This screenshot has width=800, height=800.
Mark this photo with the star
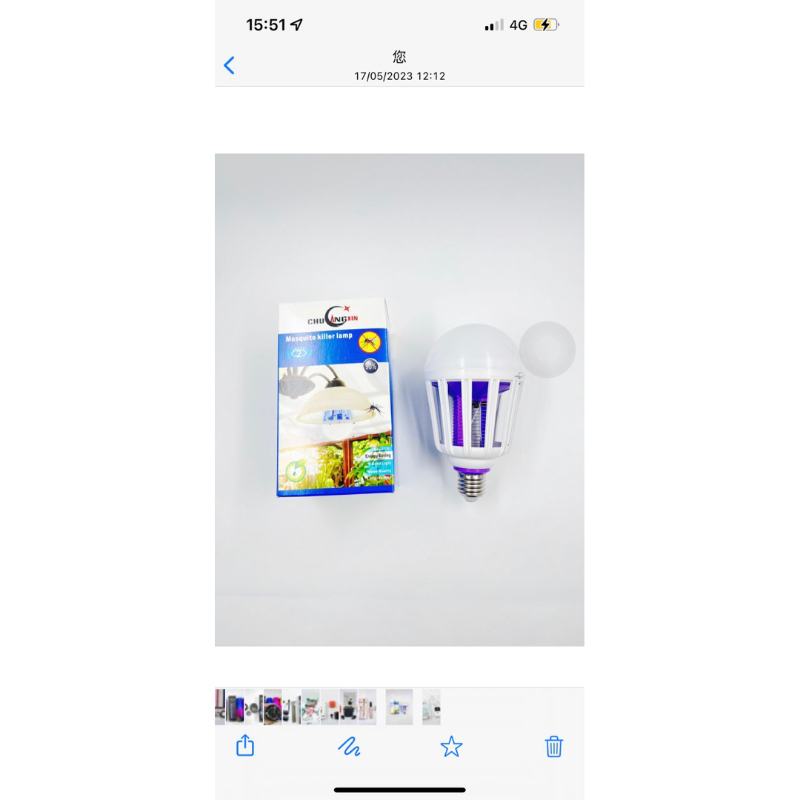452,746
